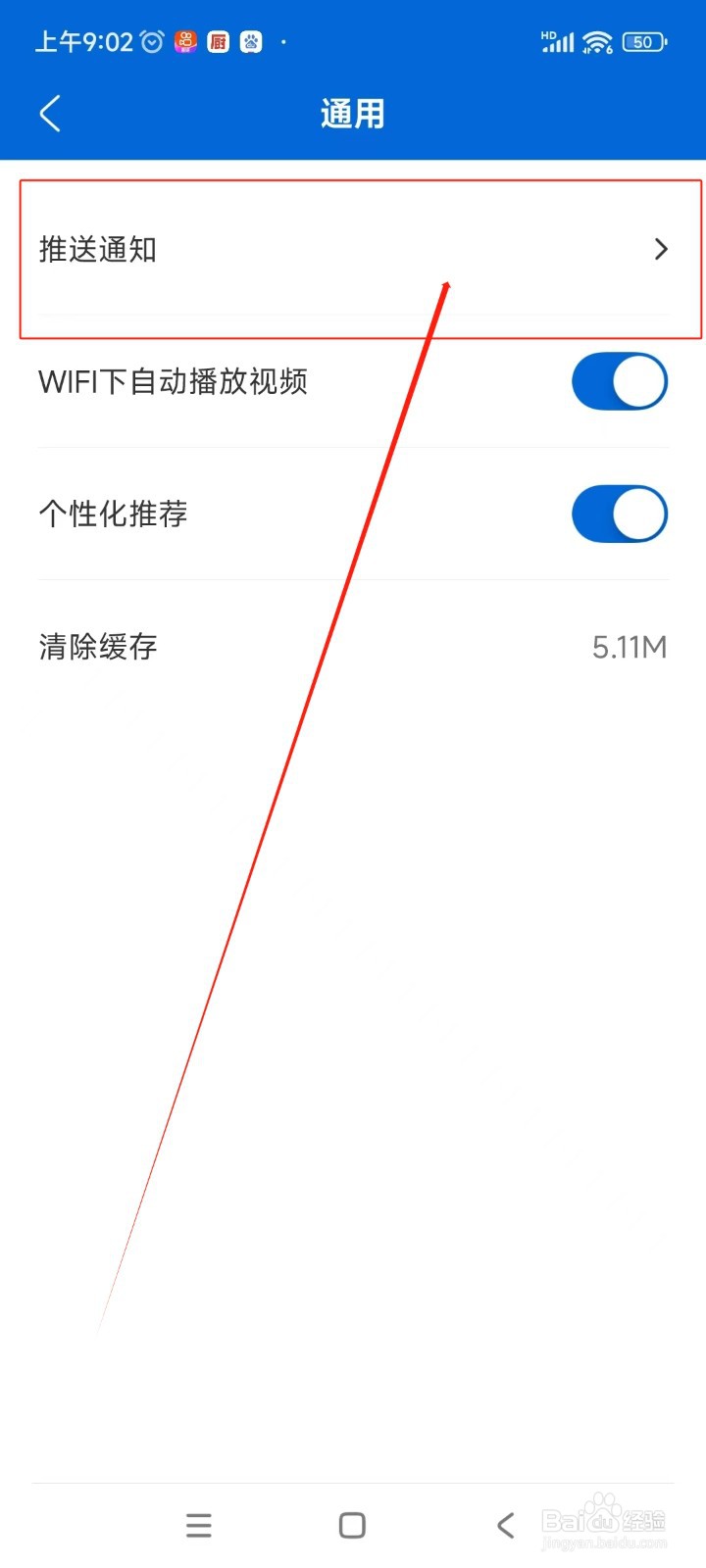Open push notifications via the chevron arrow

coord(662,249)
